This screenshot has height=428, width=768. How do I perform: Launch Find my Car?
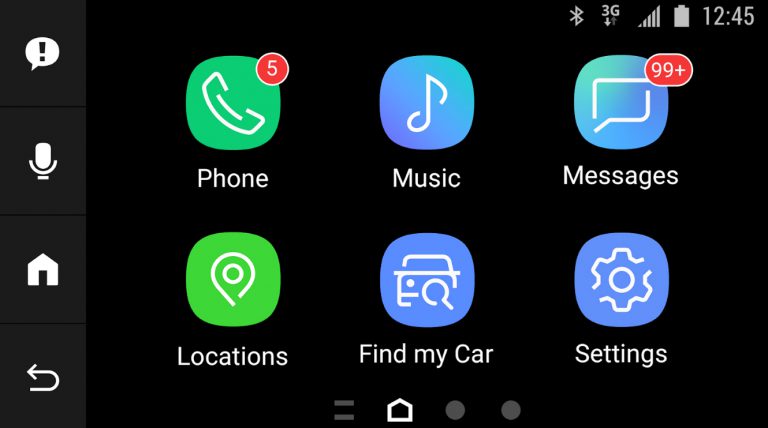[x=426, y=279]
